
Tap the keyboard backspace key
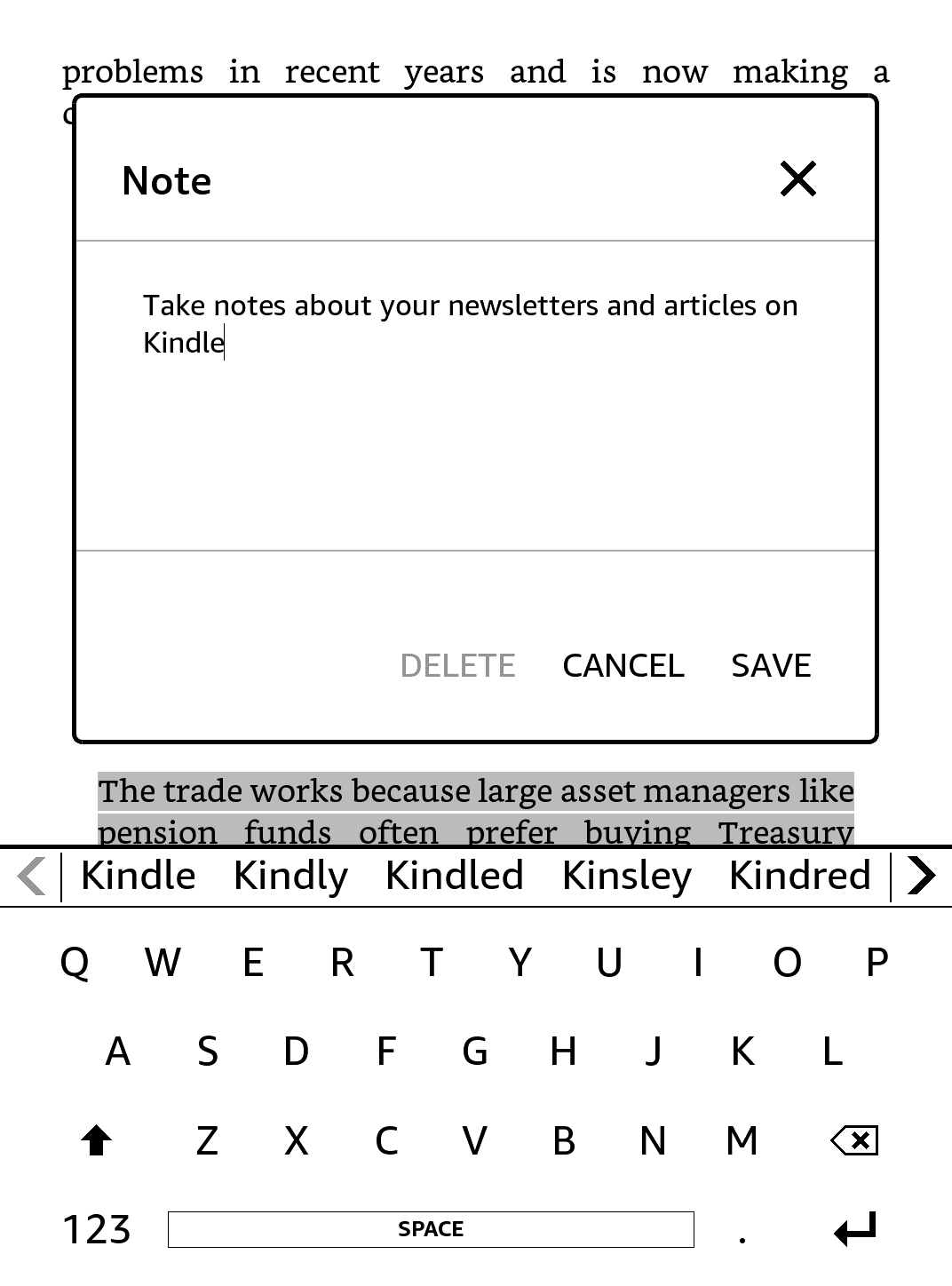pos(853,1140)
